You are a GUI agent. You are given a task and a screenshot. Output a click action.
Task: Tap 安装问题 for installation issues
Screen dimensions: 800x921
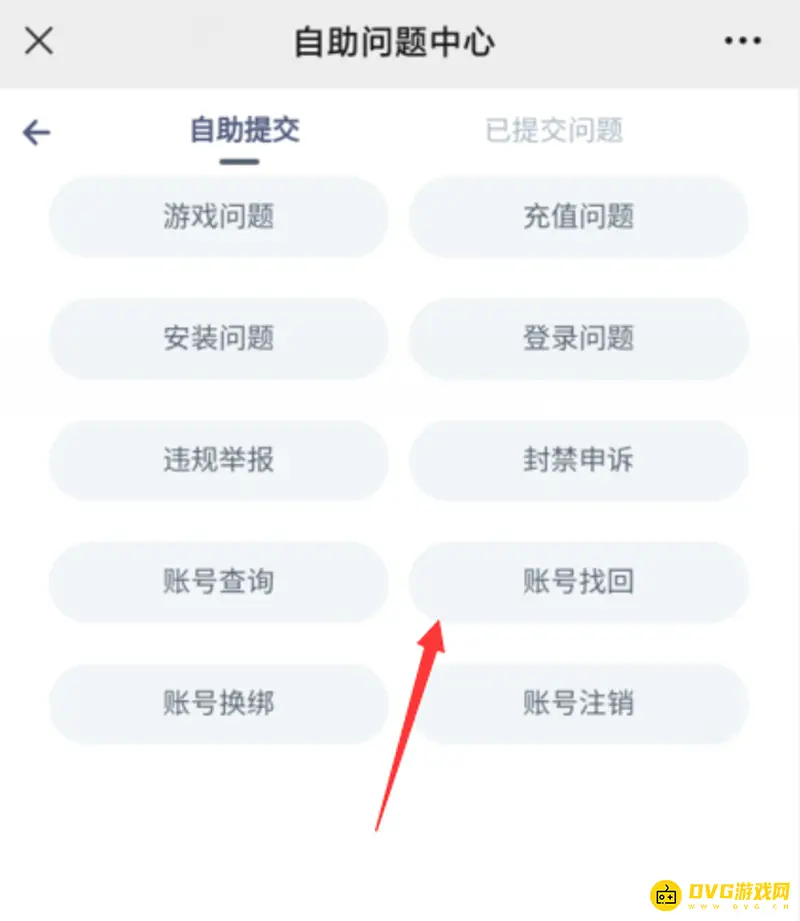218,339
